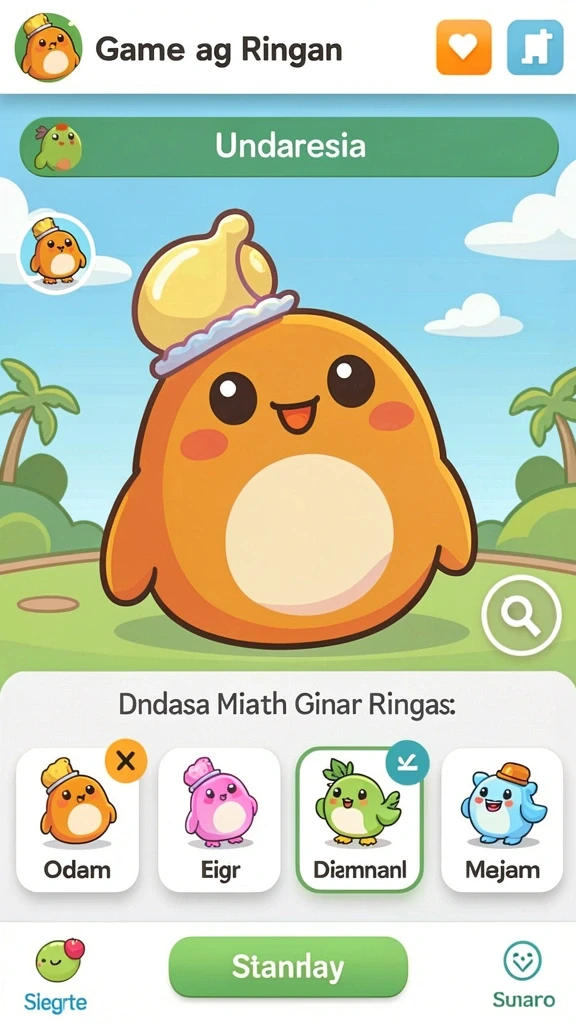
Task: Hit the green Stanrlay button
Action: 288,967
